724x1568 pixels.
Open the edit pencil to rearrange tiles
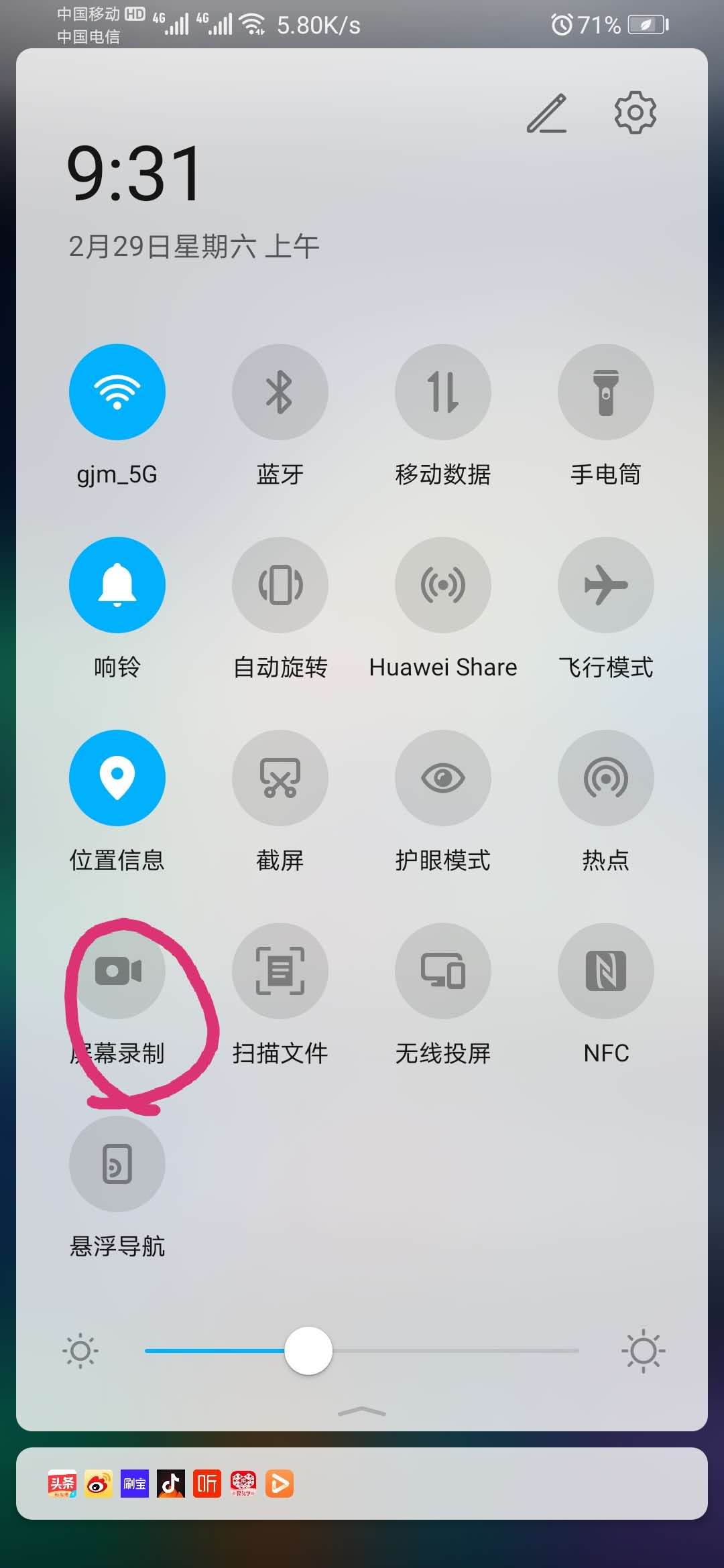pyautogui.click(x=549, y=113)
